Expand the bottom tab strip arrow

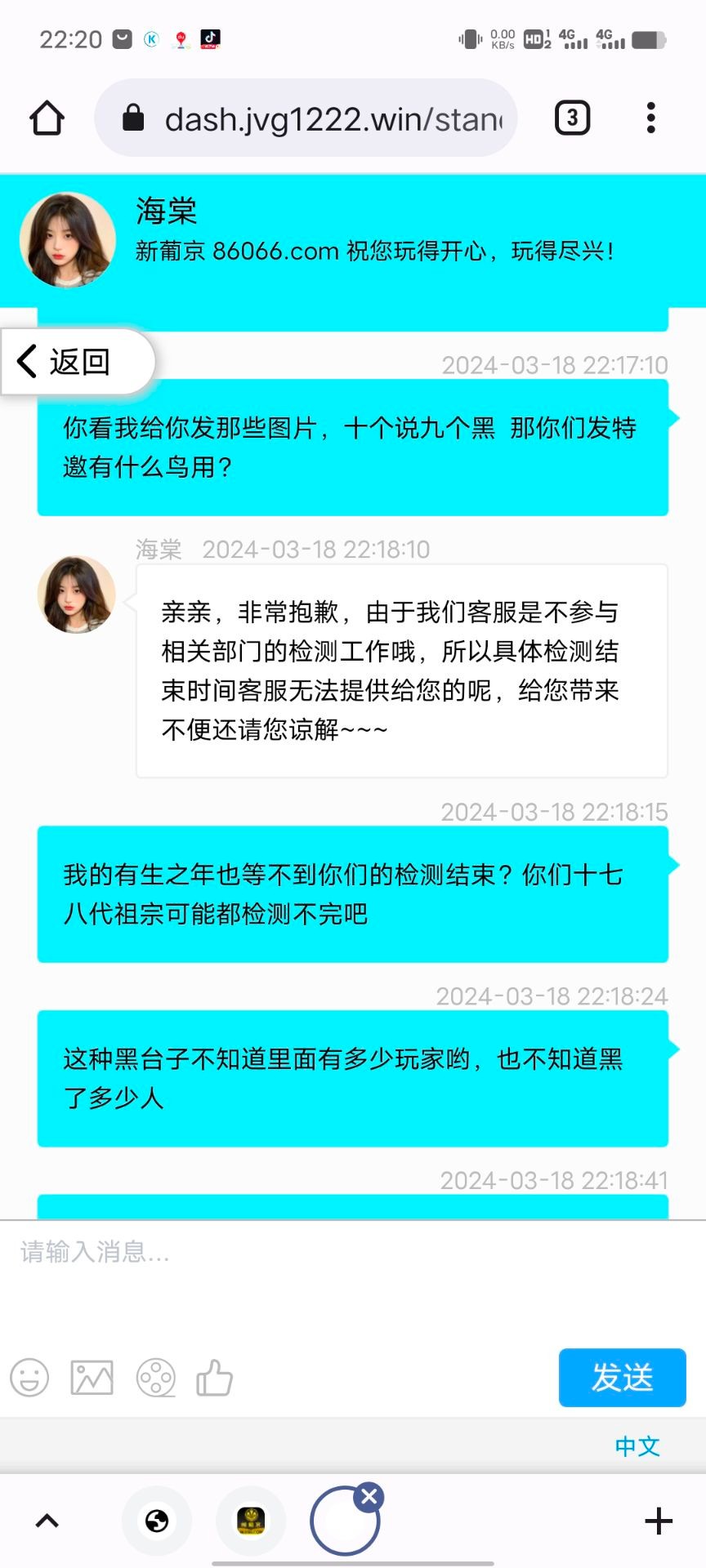[x=47, y=1521]
